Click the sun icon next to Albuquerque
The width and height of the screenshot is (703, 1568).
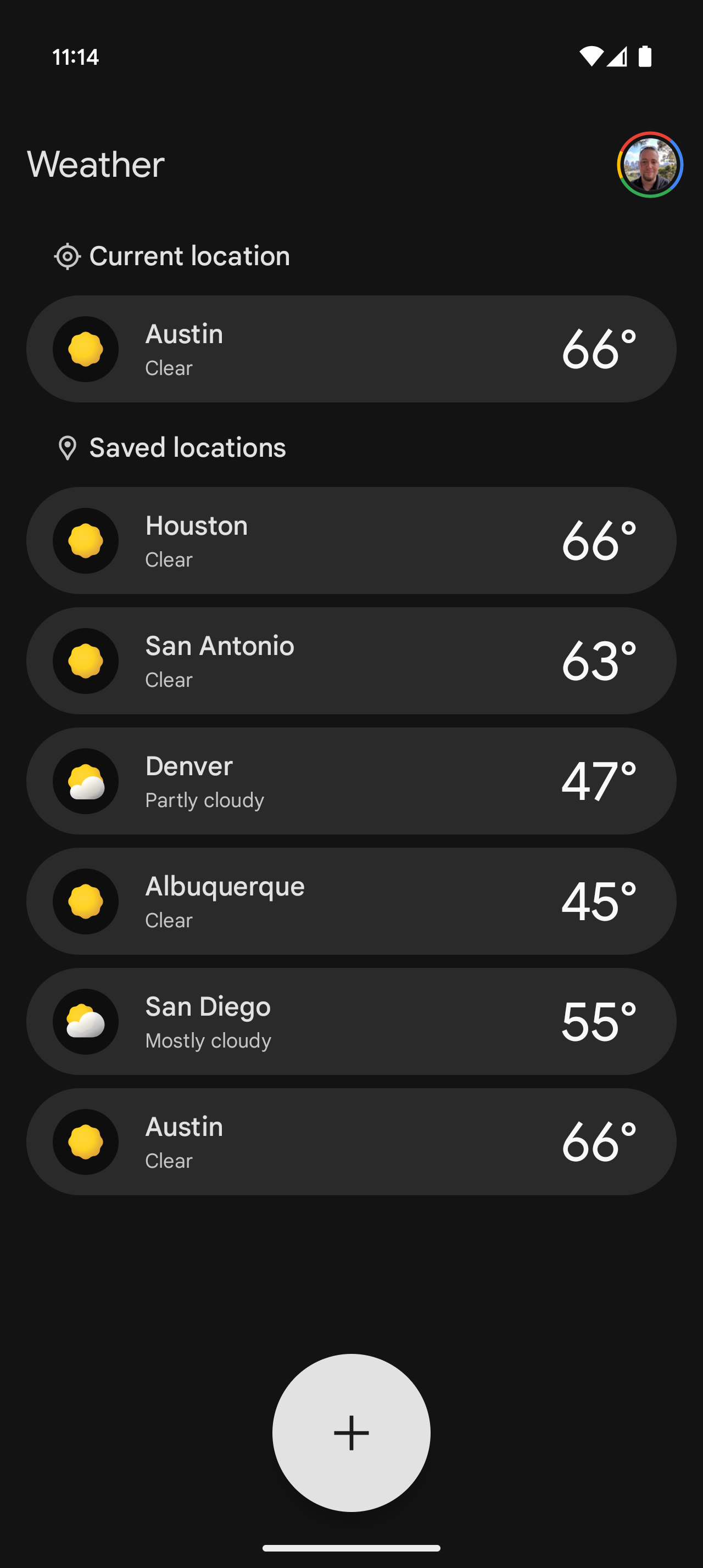click(86, 901)
